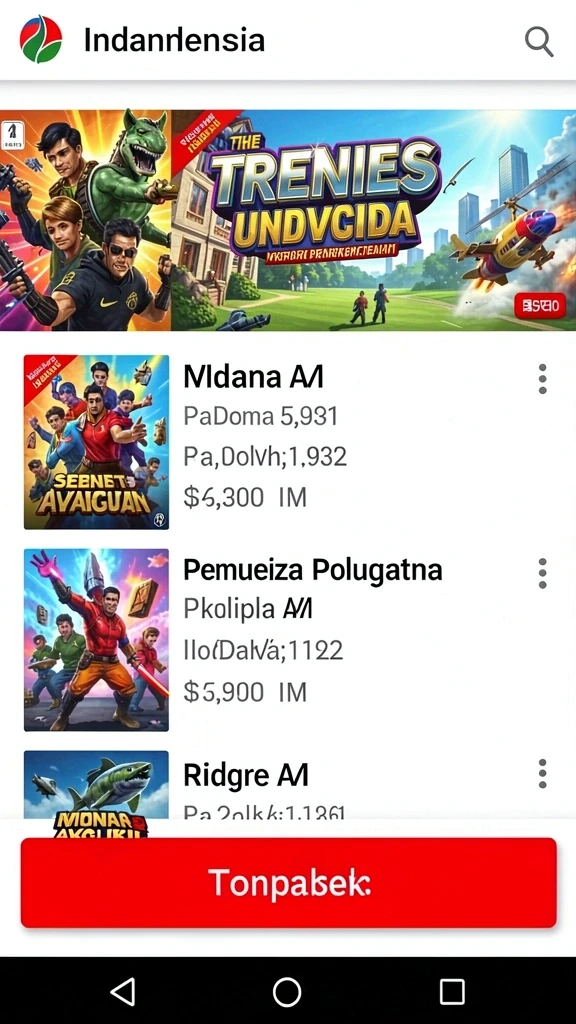Image resolution: width=576 pixels, height=1024 pixels.
Task: Open the search magnifier icon
Action: [539, 42]
